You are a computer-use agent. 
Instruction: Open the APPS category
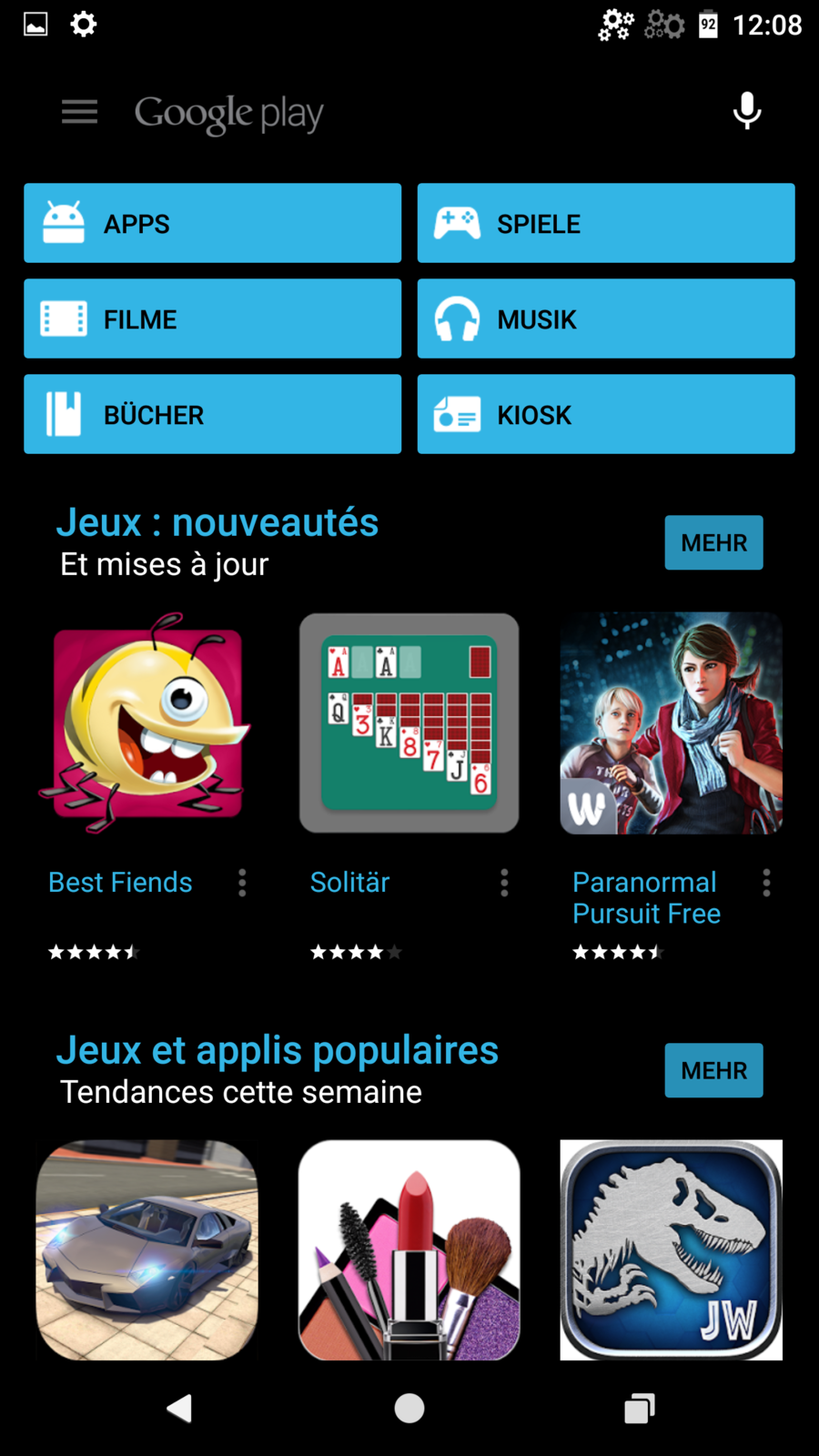pos(212,223)
